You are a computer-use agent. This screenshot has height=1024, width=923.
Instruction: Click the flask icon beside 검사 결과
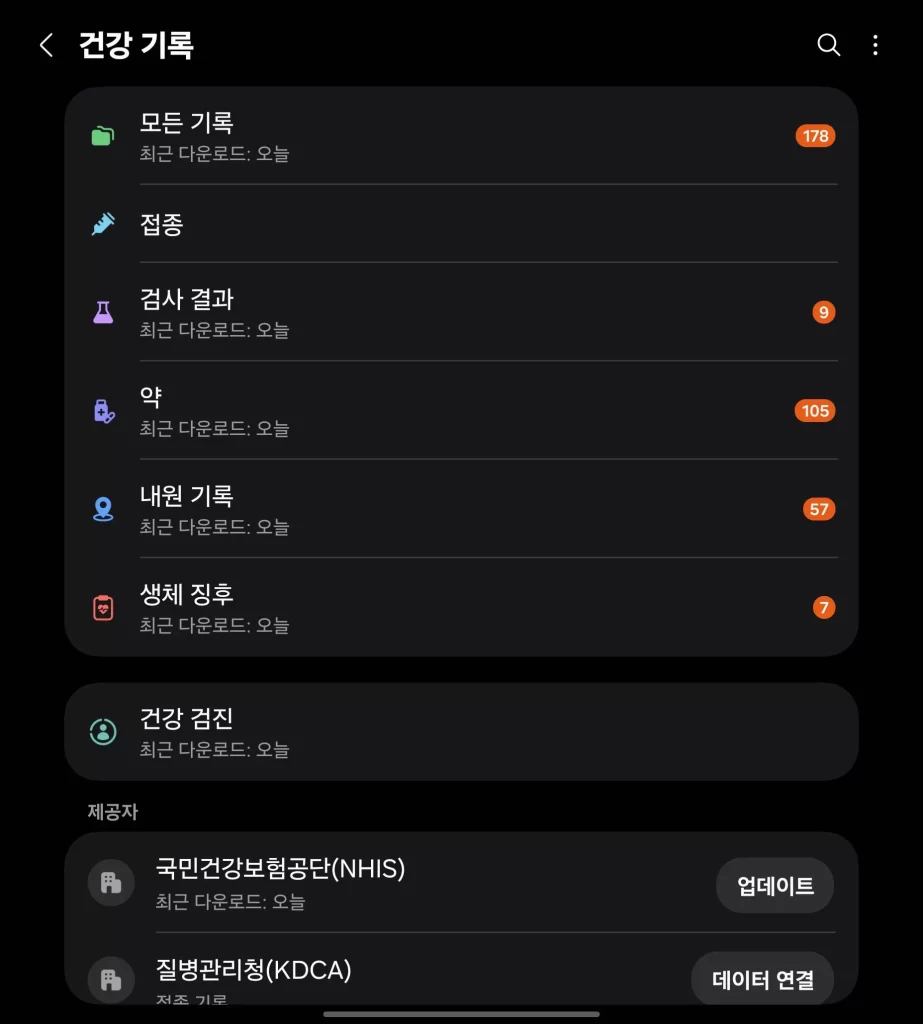pyautogui.click(x=101, y=312)
